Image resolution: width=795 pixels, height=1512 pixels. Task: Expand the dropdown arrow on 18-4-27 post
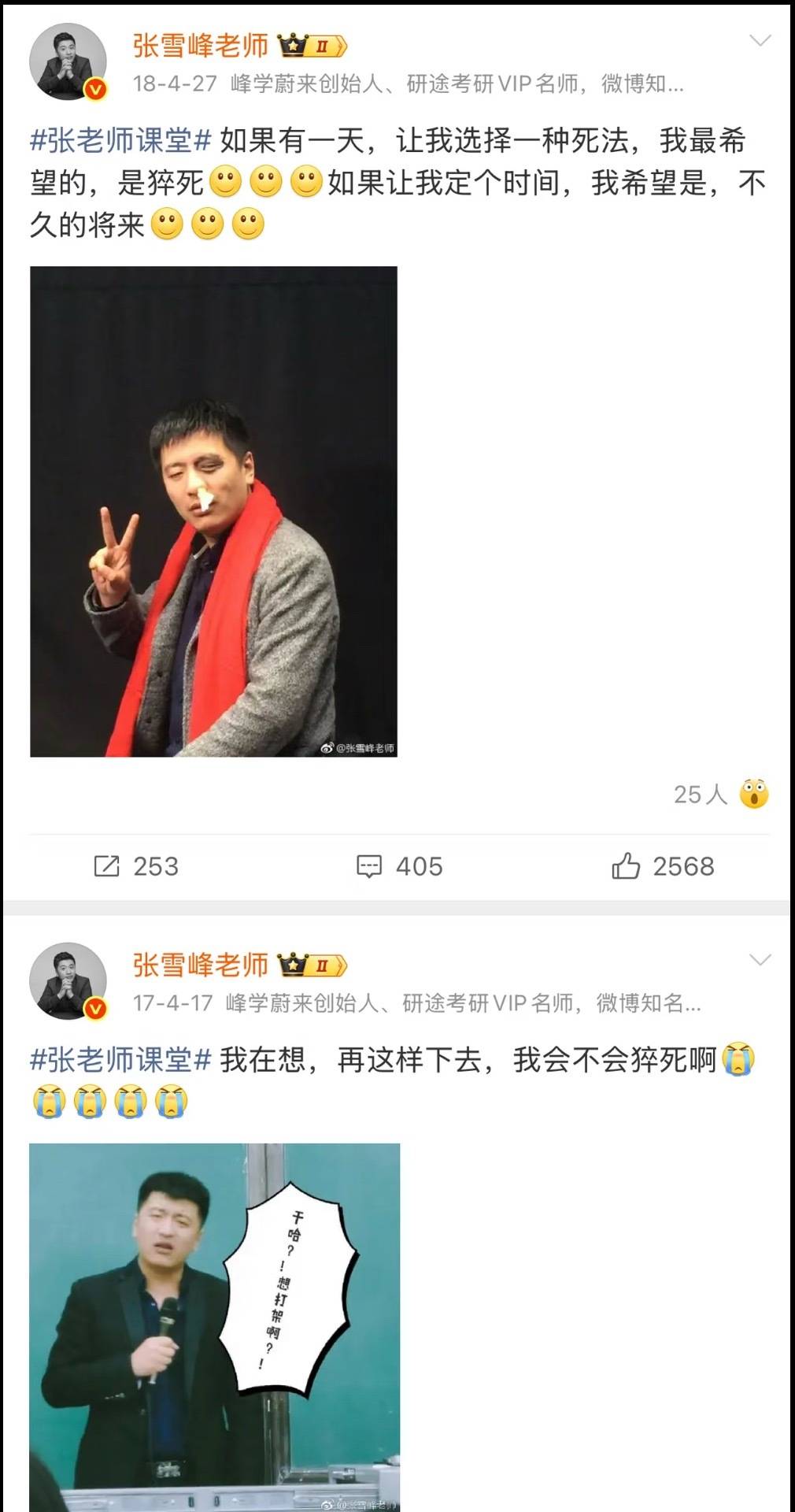(x=760, y=41)
